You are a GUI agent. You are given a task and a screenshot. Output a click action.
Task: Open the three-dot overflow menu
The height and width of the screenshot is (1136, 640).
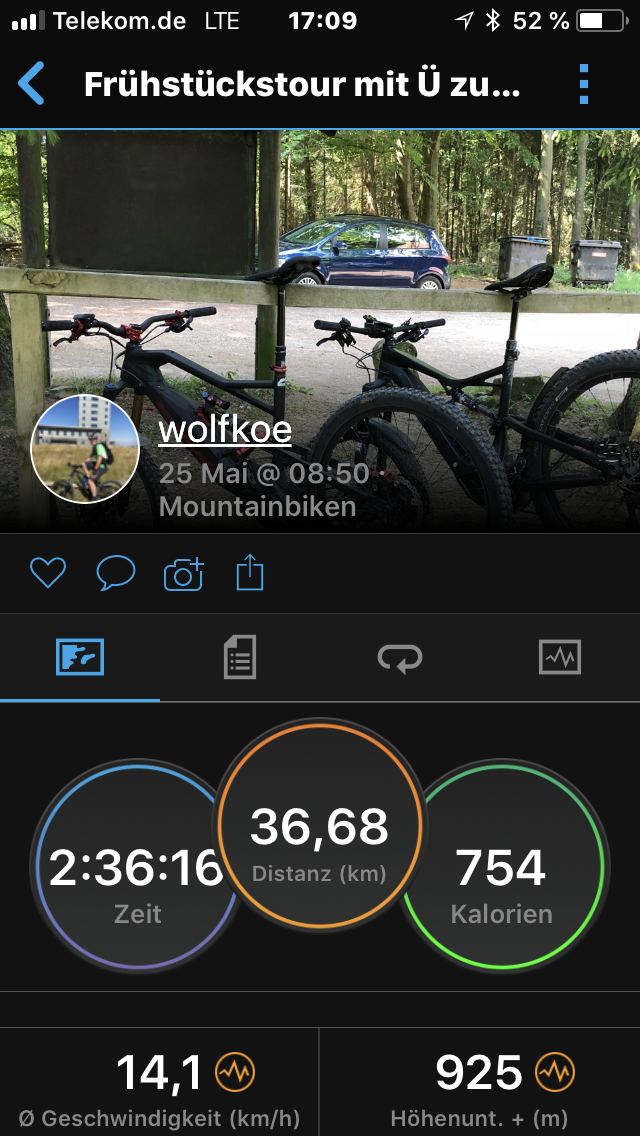click(x=585, y=84)
